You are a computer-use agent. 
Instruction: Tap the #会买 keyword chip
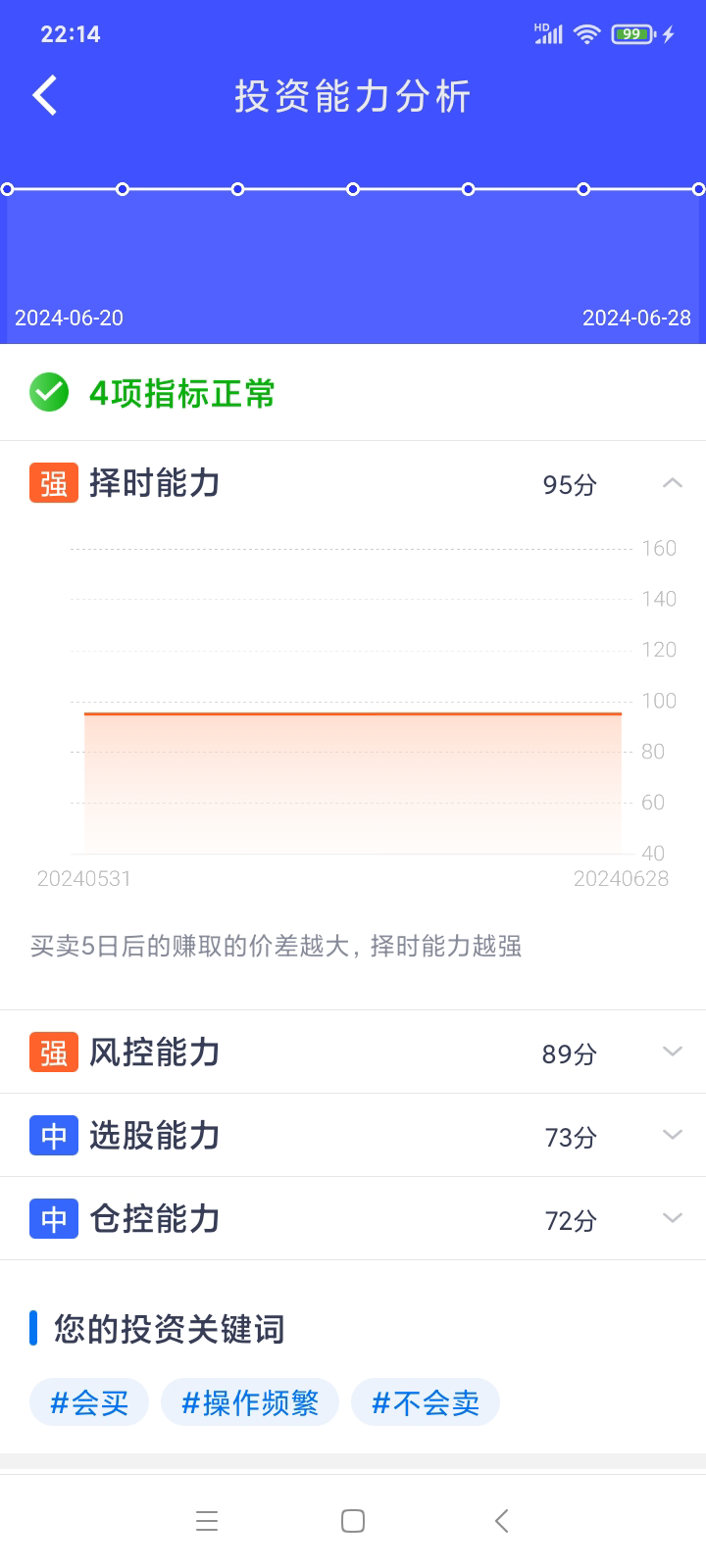coord(89,1402)
